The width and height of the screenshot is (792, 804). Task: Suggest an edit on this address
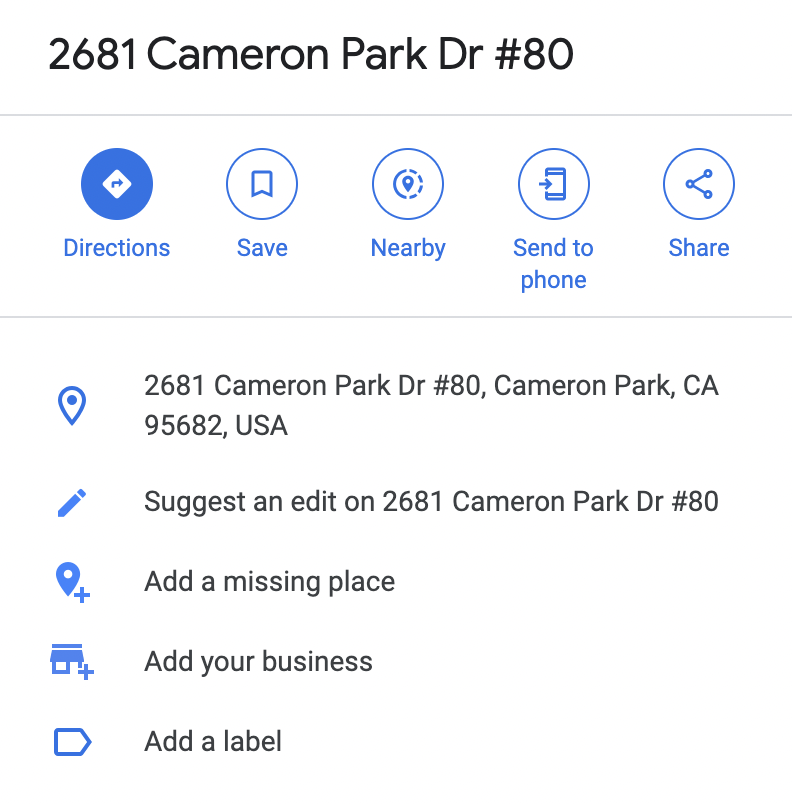[x=430, y=501]
